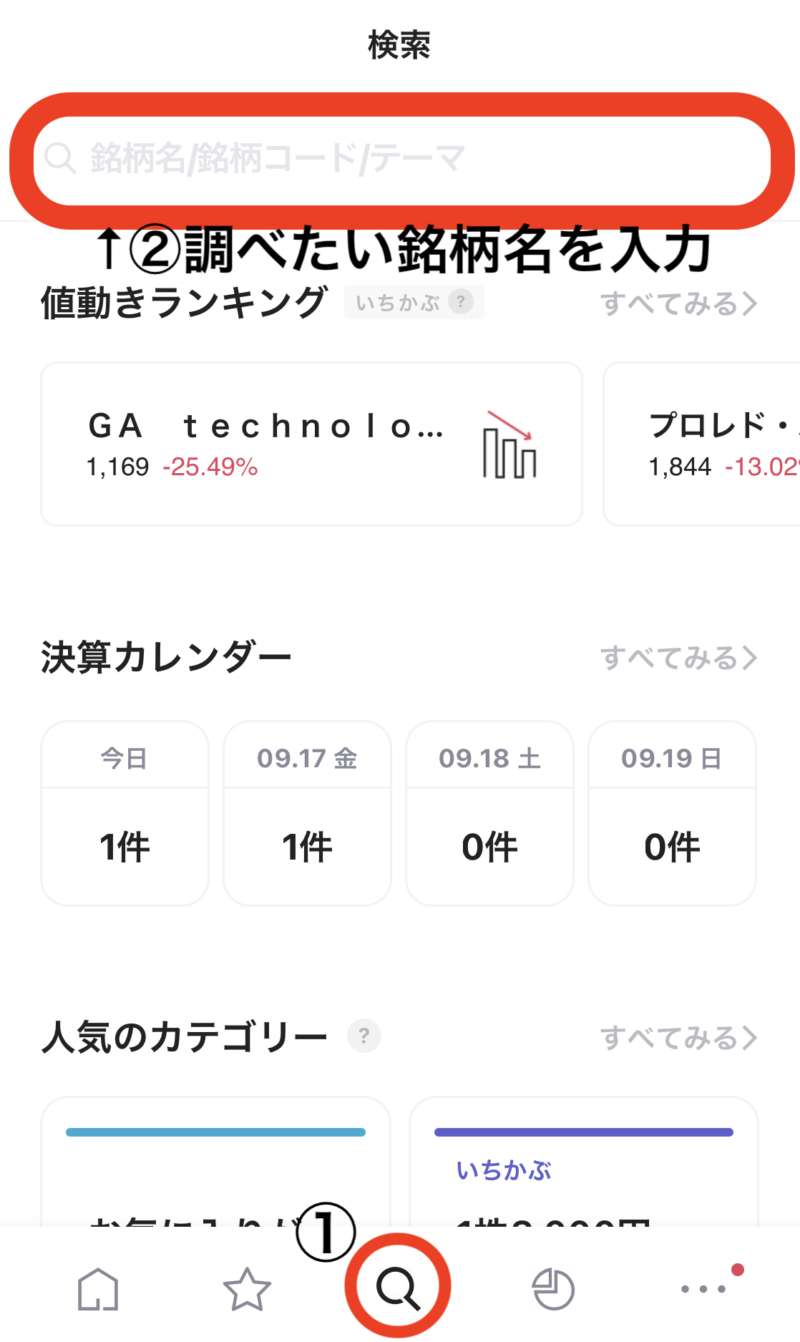Select the 09.17 金 earnings tile

[307, 812]
